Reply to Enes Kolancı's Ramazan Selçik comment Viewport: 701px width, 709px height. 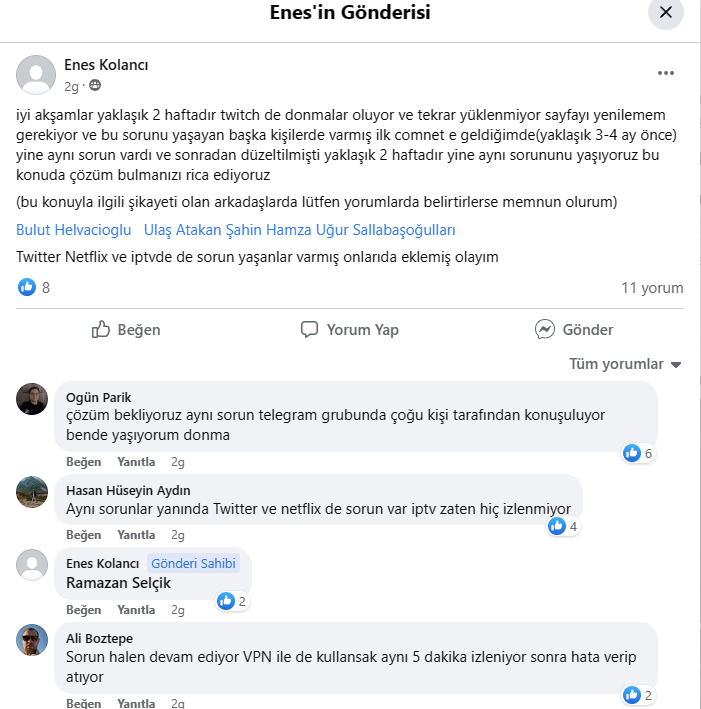coord(136,609)
